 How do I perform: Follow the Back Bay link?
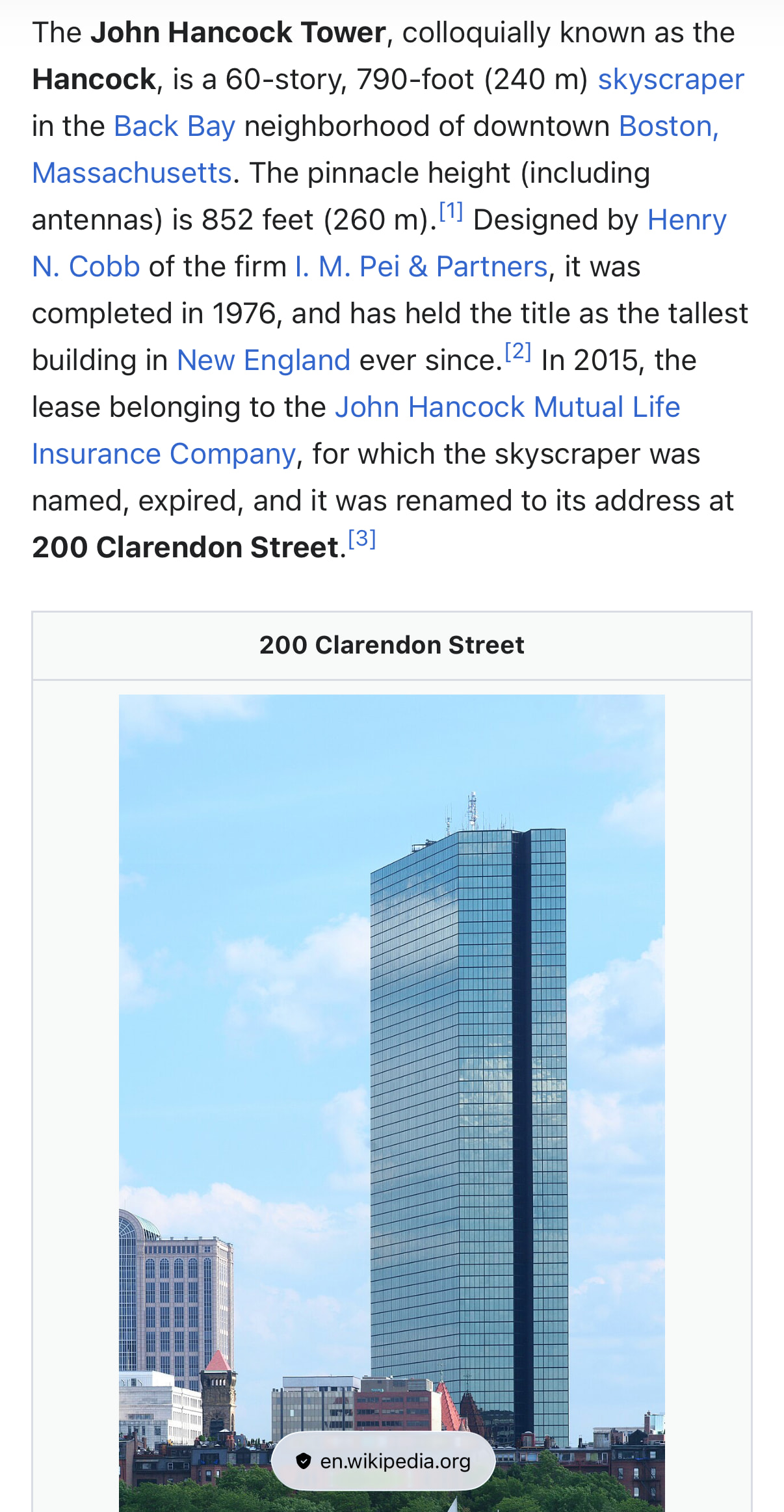[174, 127]
